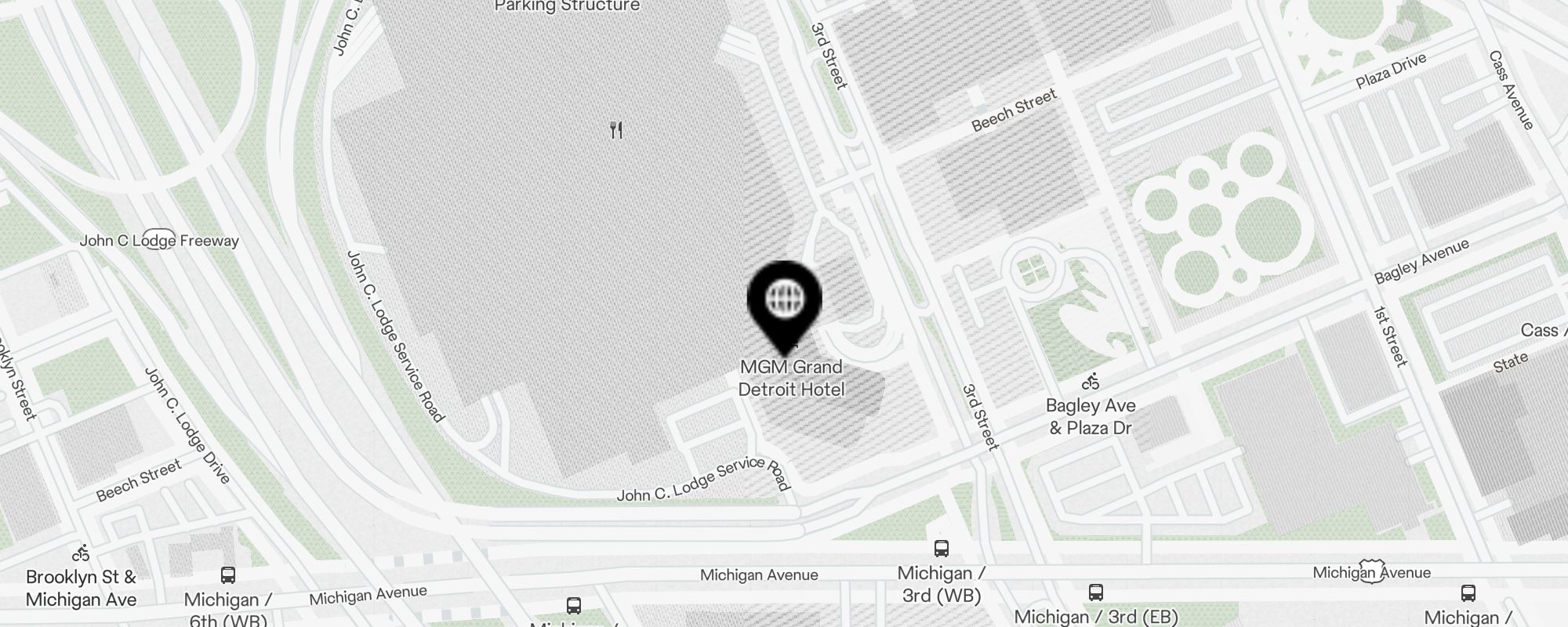Select the Michigan / 6th (WB) bus stop
1568x627 pixels.
pyautogui.click(x=228, y=575)
